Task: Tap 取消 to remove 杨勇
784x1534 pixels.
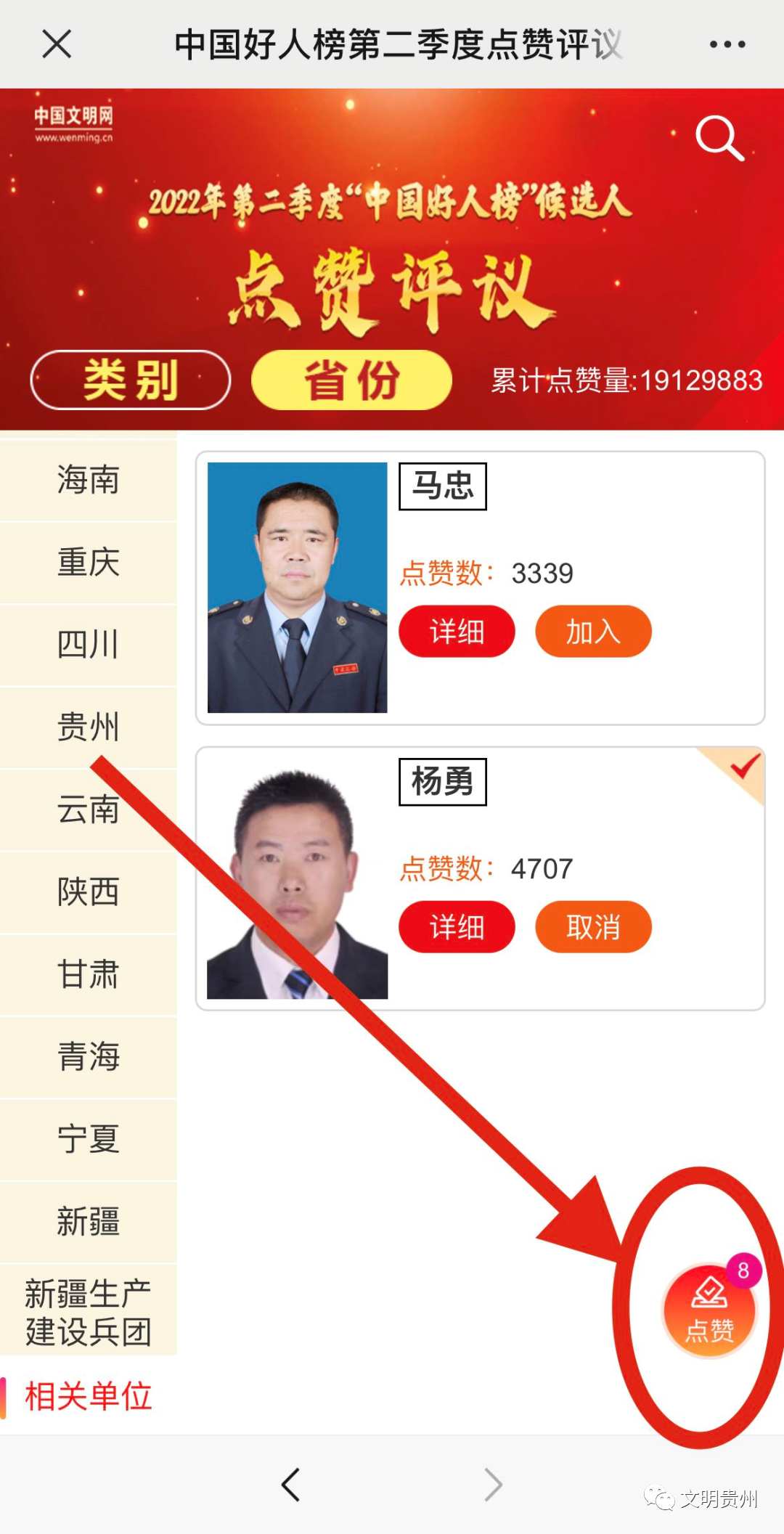Action: click(x=593, y=927)
